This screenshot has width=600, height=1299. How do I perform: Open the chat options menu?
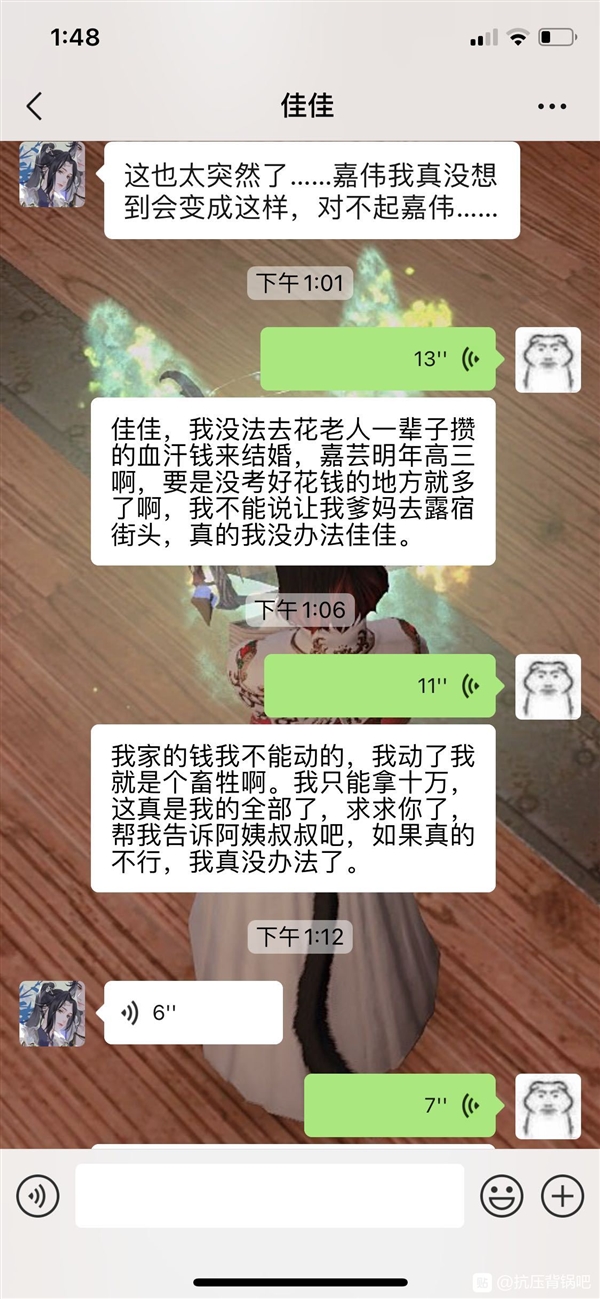point(552,106)
